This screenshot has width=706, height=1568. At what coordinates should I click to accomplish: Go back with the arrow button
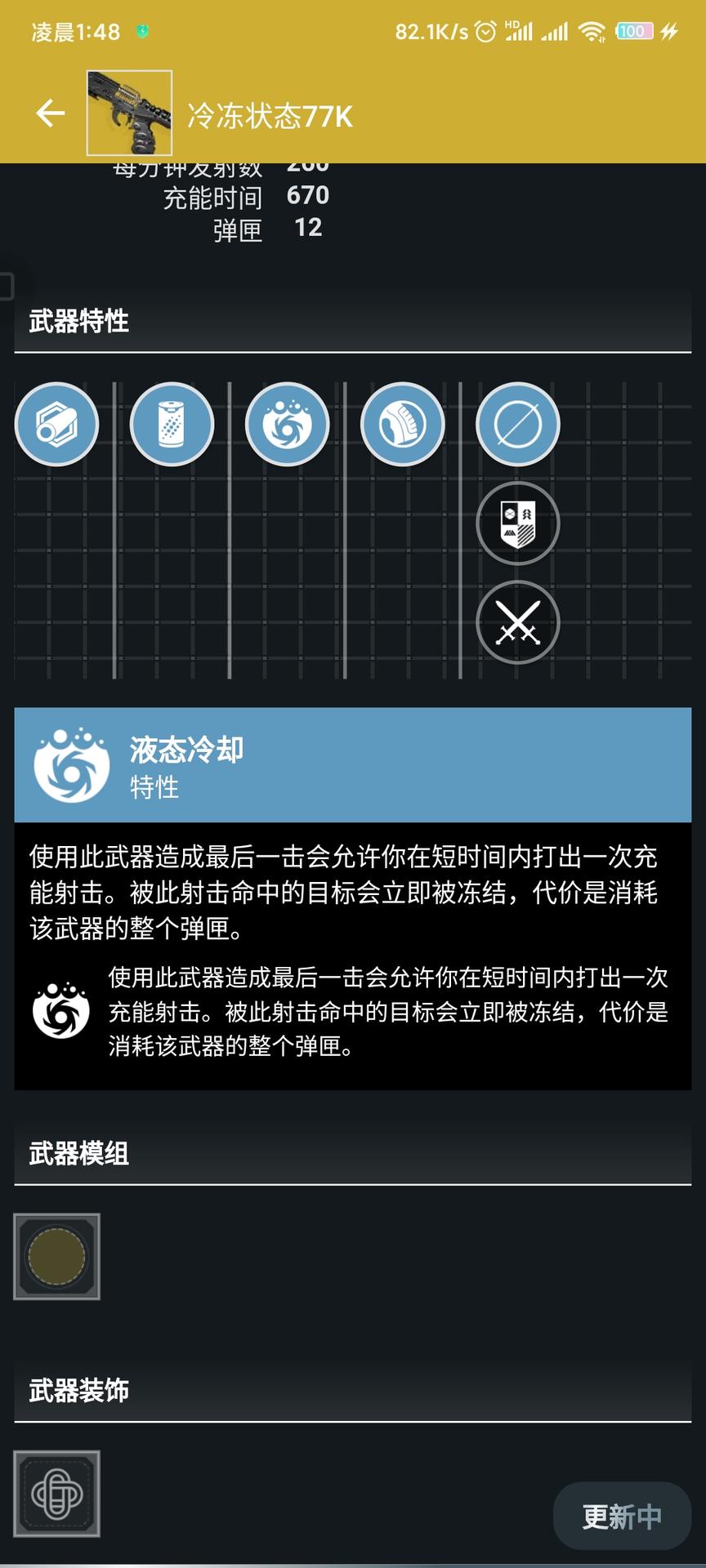(51, 114)
